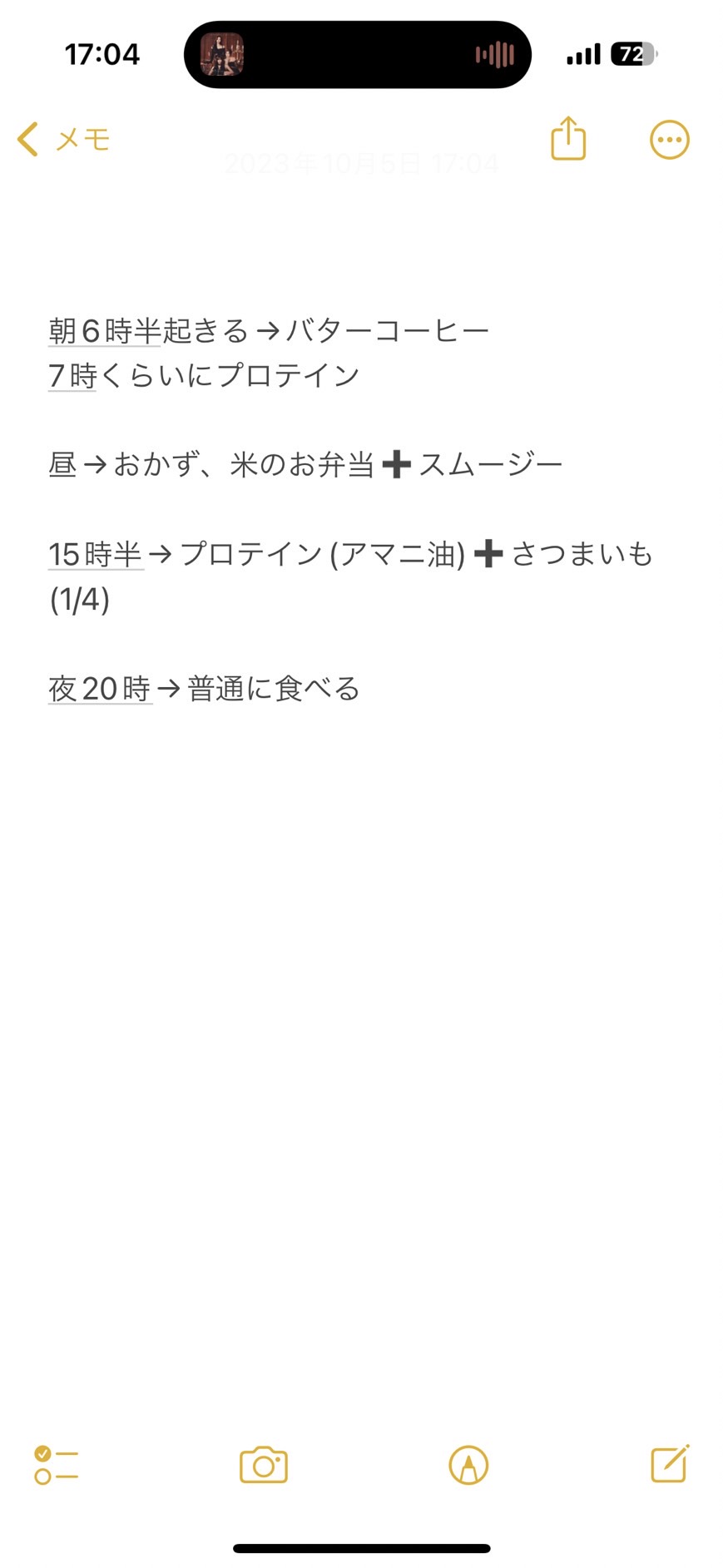Open the more options menu
The width and height of the screenshot is (723, 1568).
tap(669, 140)
